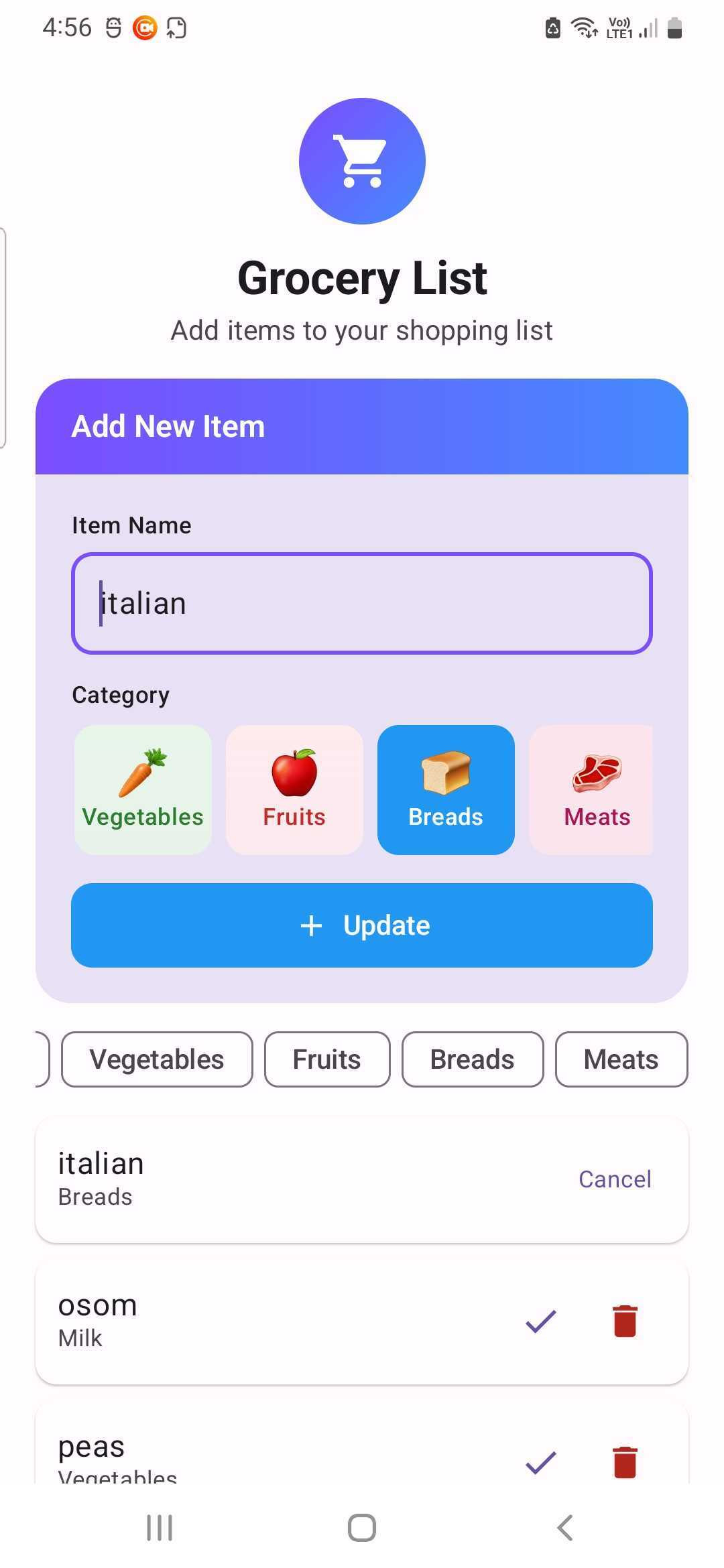Choose the Fruits category tile
Screen dimensions: 724x1568
[x=294, y=789]
